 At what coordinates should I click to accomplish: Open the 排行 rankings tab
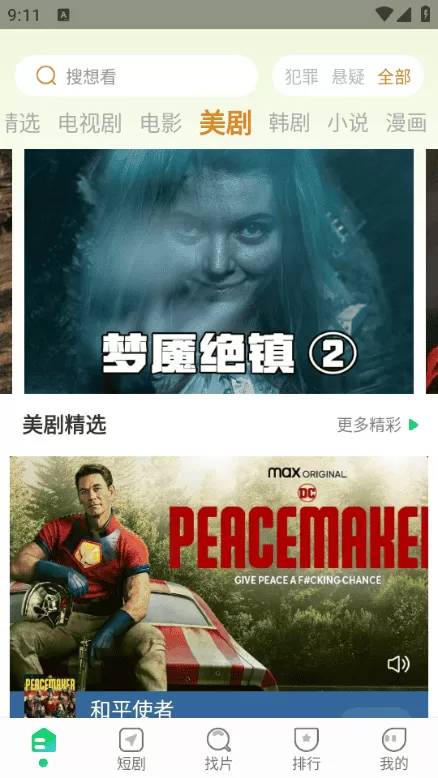(x=306, y=749)
